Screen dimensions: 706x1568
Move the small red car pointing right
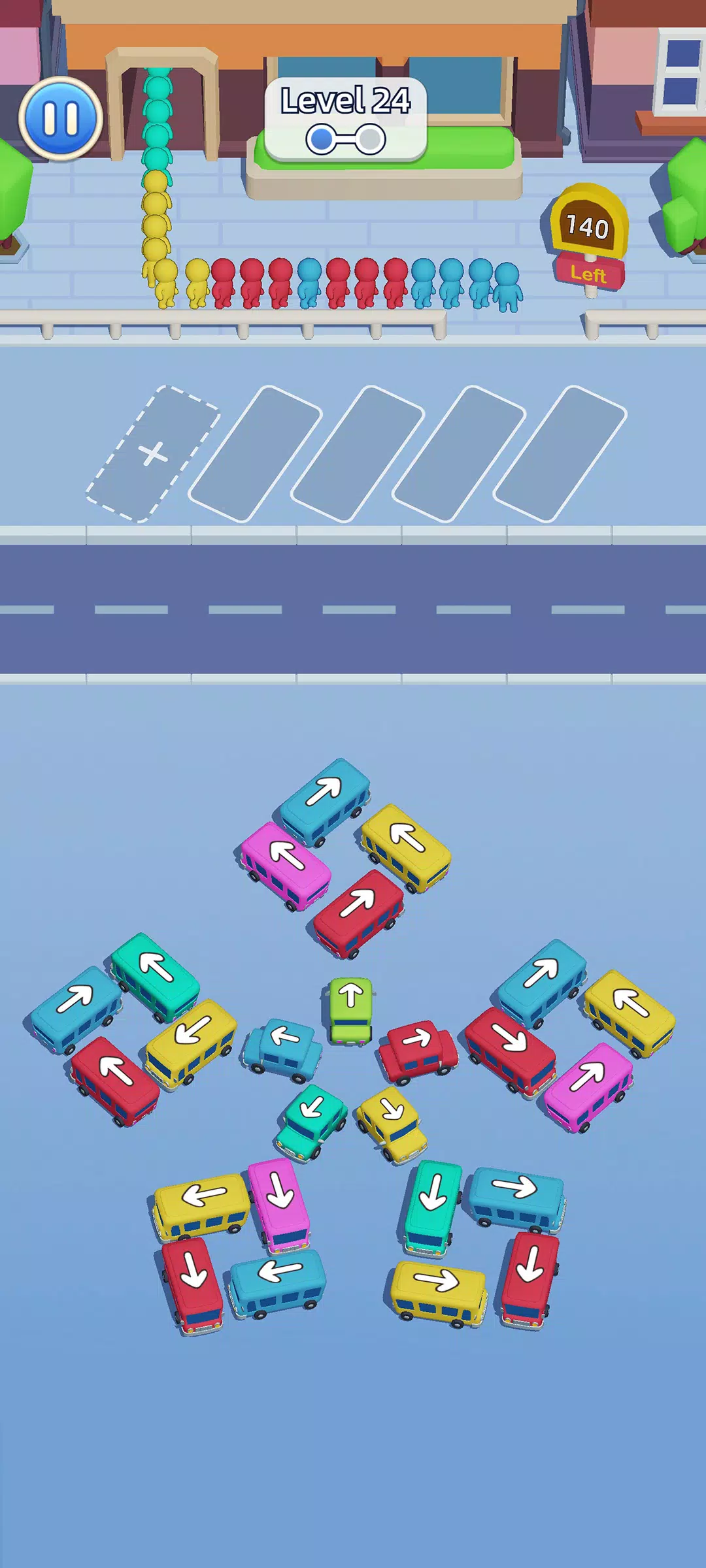[417, 1049]
